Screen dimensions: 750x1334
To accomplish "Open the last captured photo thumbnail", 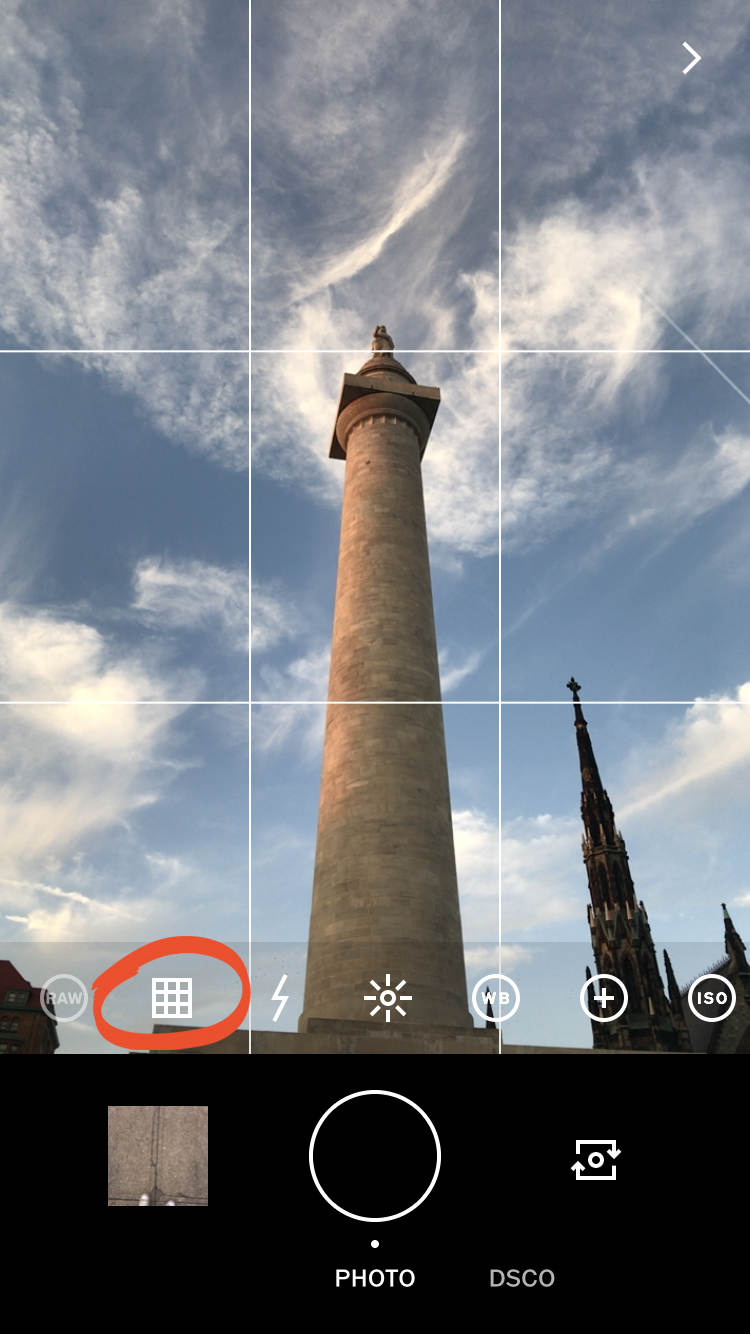I will pyautogui.click(x=158, y=1155).
